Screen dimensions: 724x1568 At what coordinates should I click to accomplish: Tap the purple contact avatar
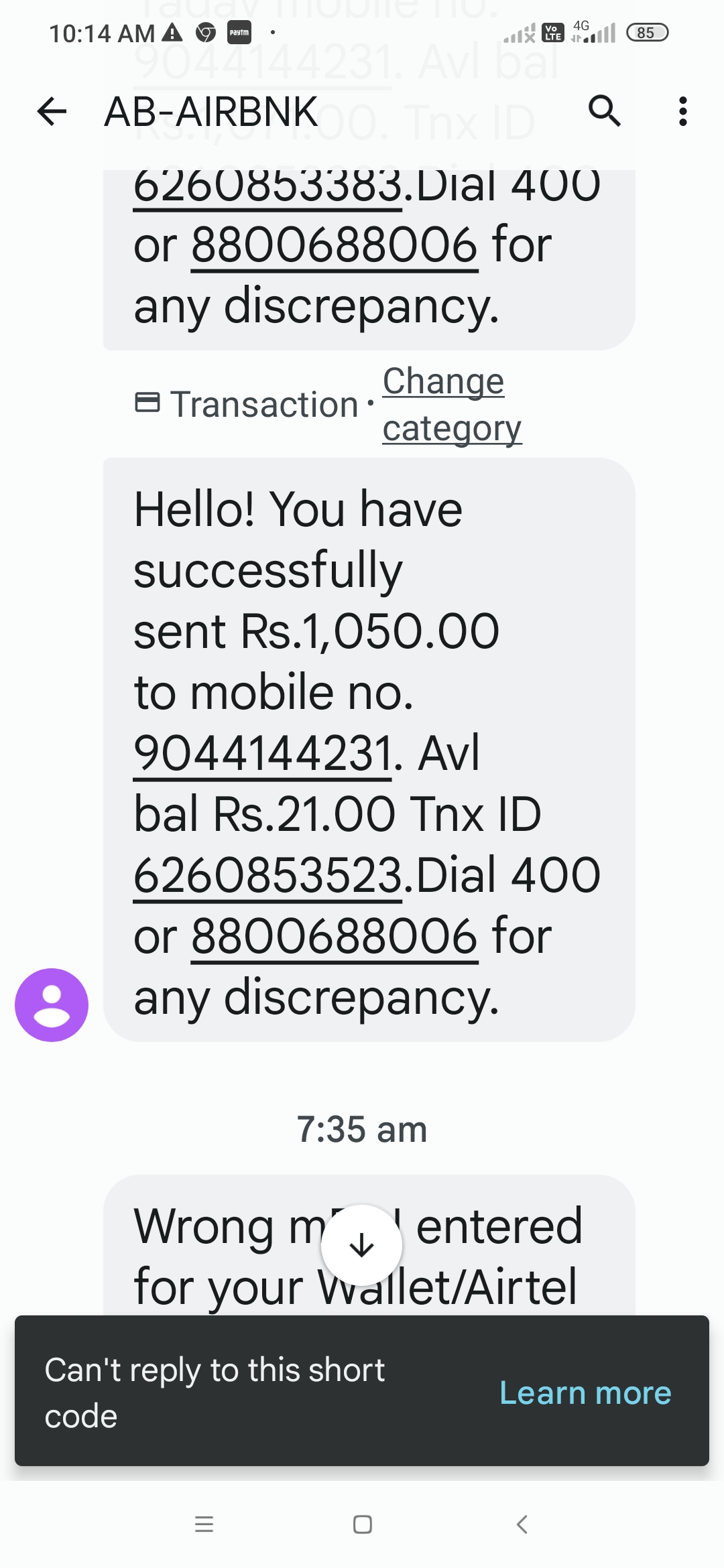[x=52, y=1004]
